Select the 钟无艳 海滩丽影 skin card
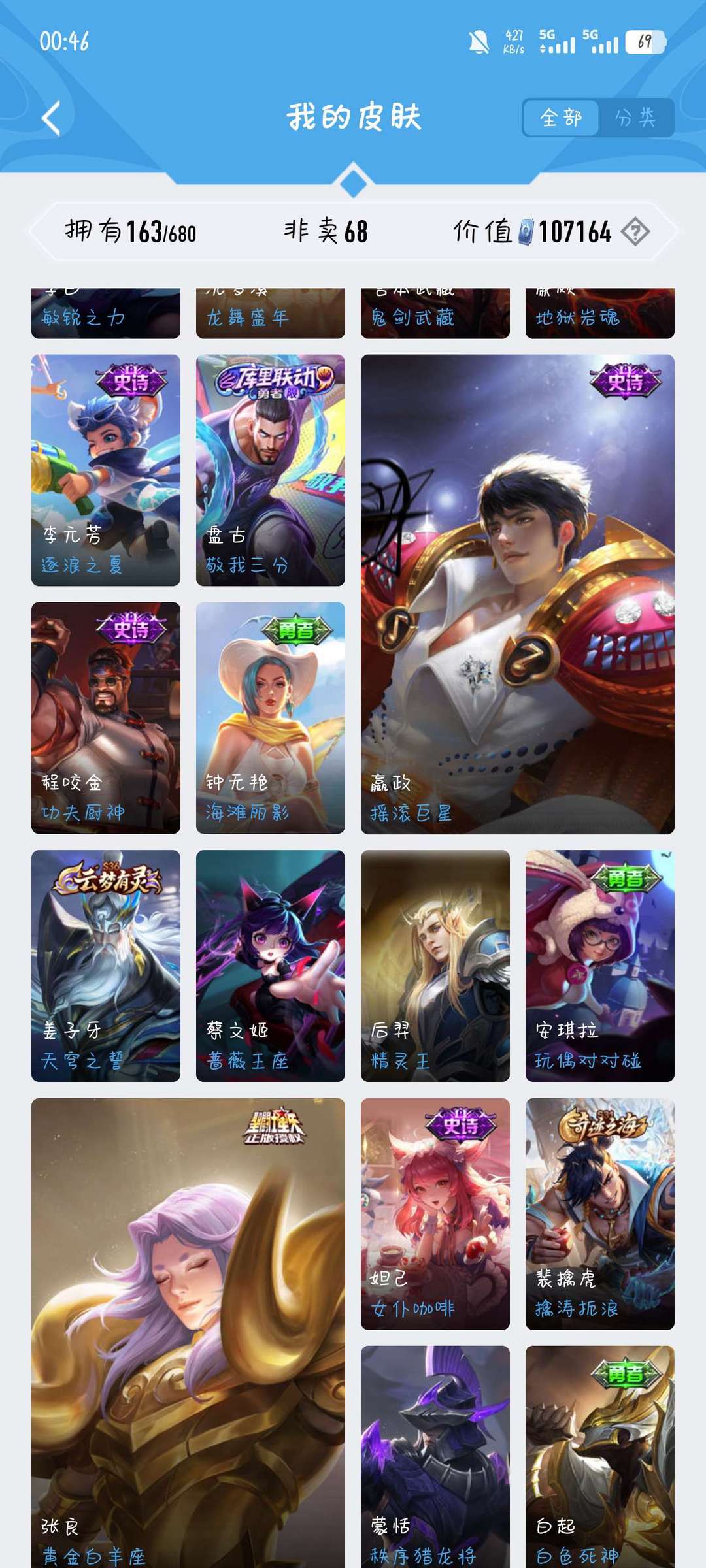Image resolution: width=706 pixels, height=1568 pixels. click(271, 718)
